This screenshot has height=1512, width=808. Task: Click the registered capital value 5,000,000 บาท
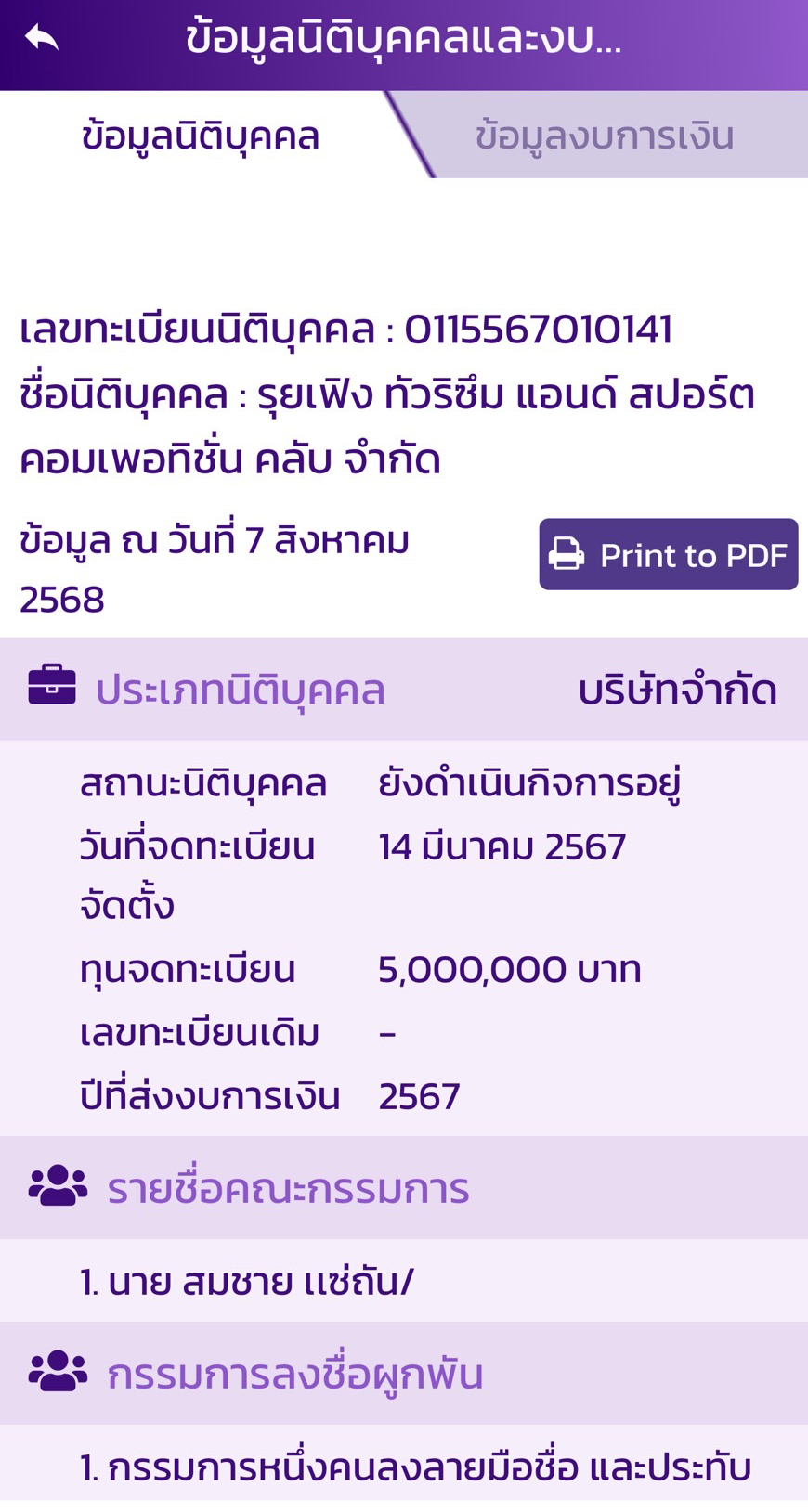tap(509, 969)
